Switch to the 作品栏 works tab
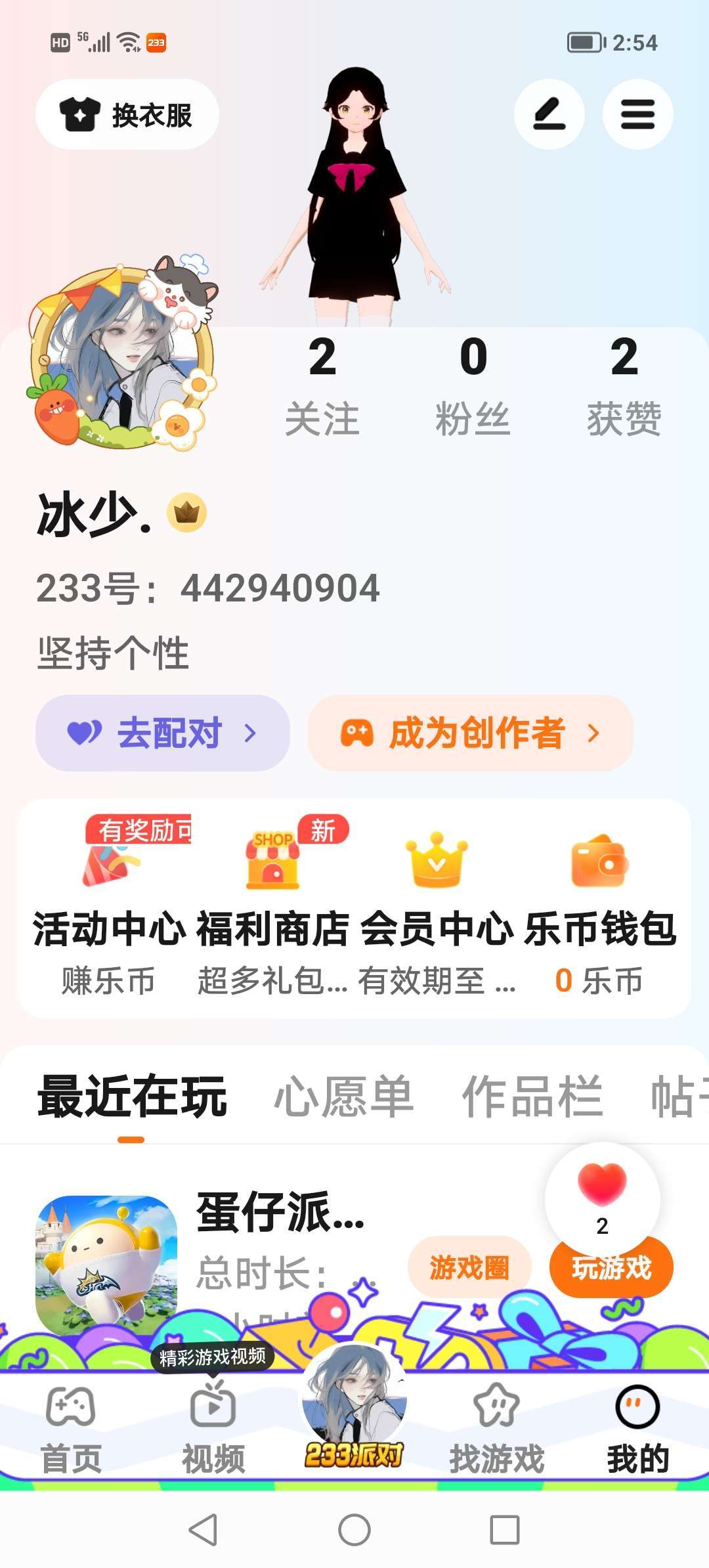The width and height of the screenshot is (709, 1568). click(x=532, y=1097)
